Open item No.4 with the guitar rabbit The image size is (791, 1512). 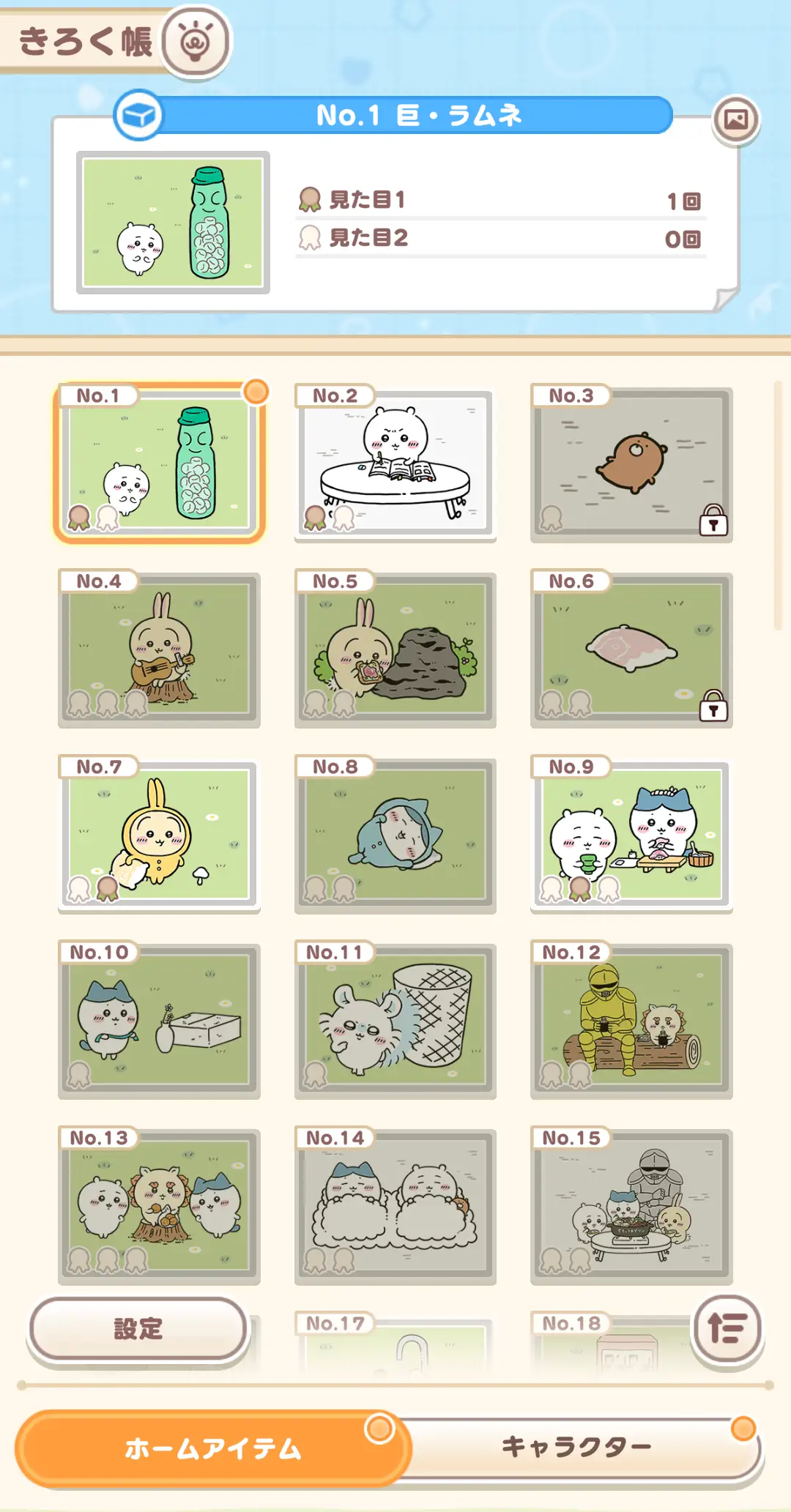159,649
